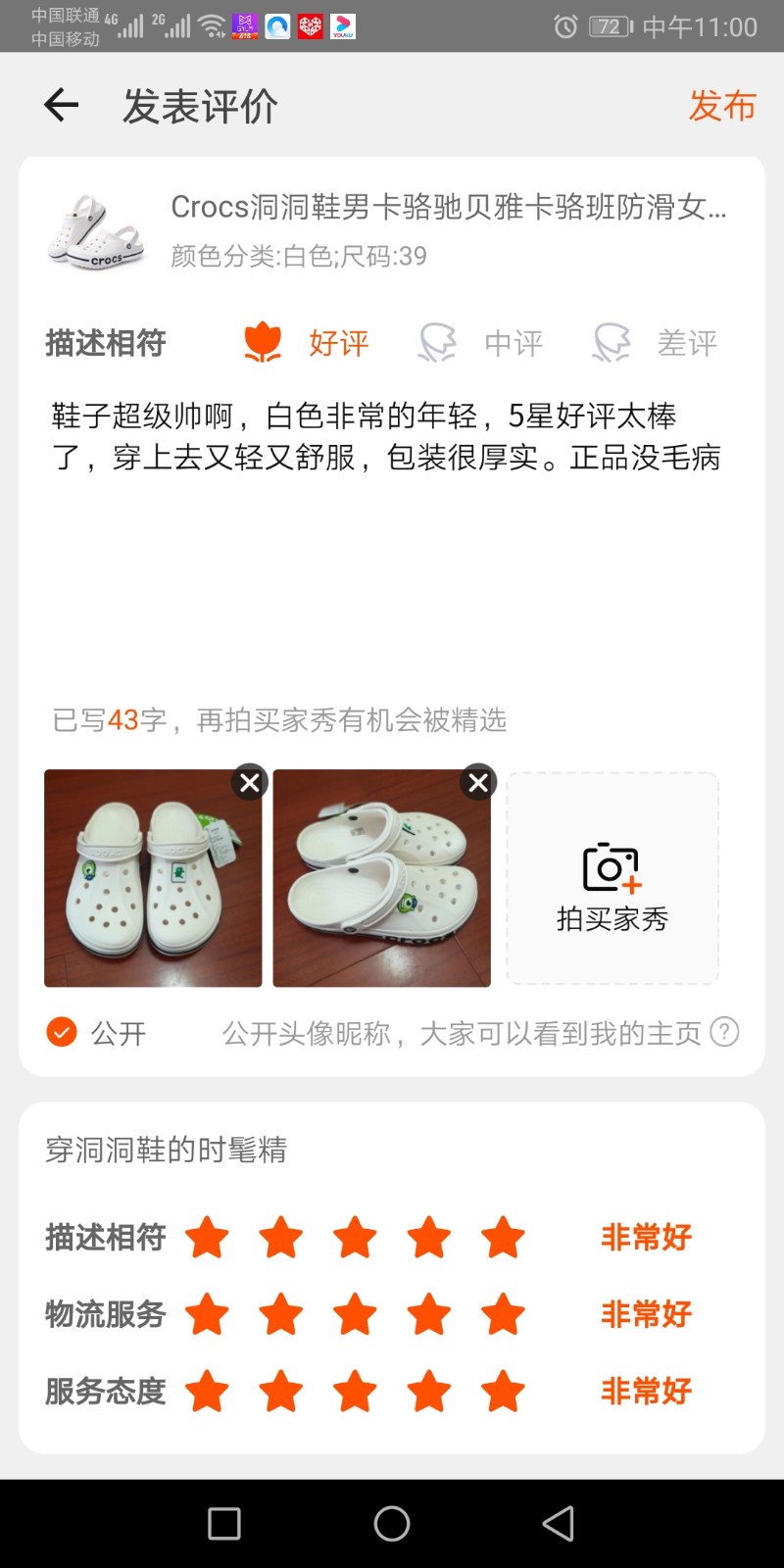The image size is (784, 1568).
Task: Publish the review with 发布
Action: 722,106
